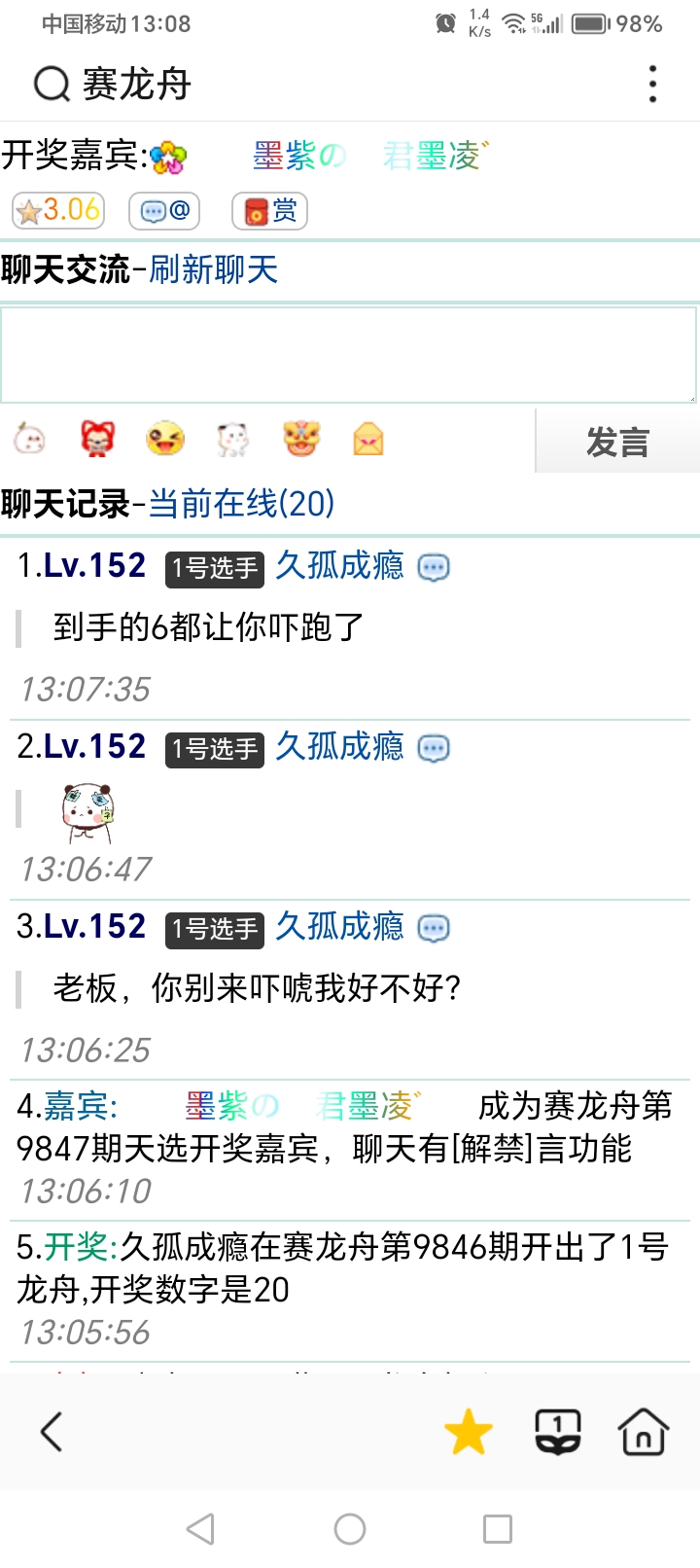Open the tabs window switcher
The image size is (700, 1568).
click(558, 1432)
